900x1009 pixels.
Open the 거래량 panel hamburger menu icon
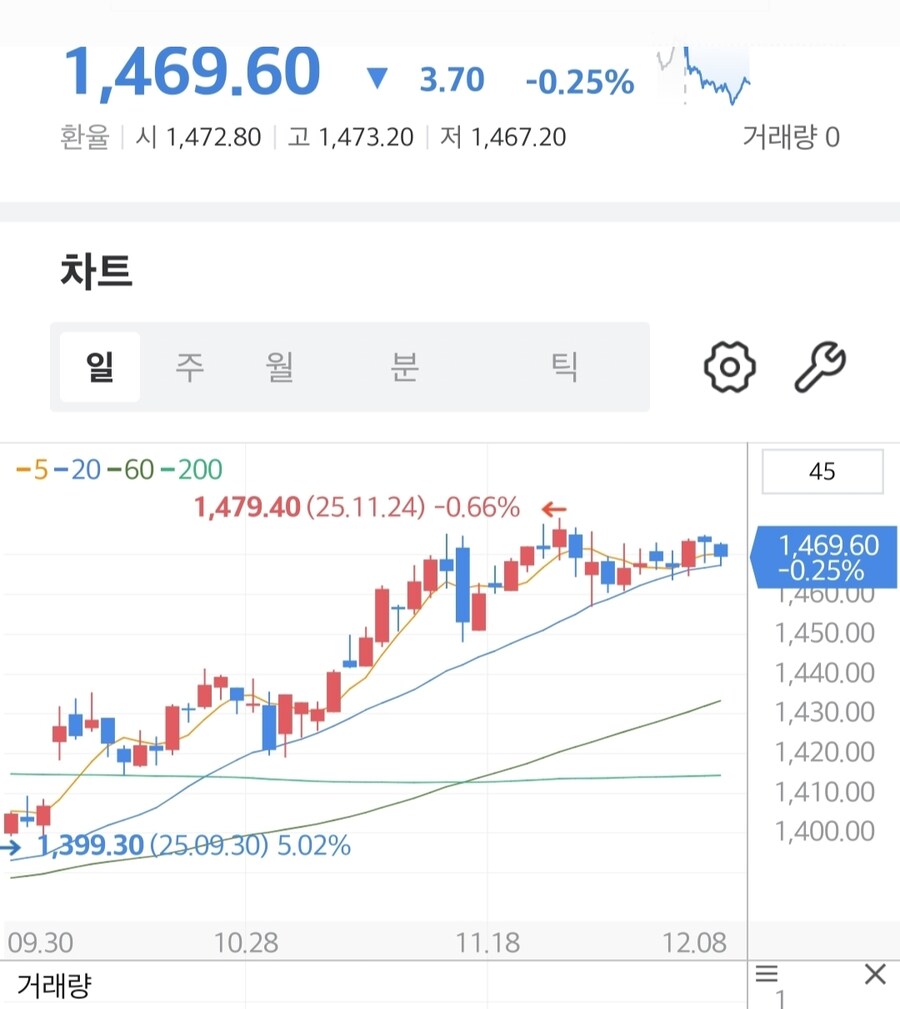765,973
